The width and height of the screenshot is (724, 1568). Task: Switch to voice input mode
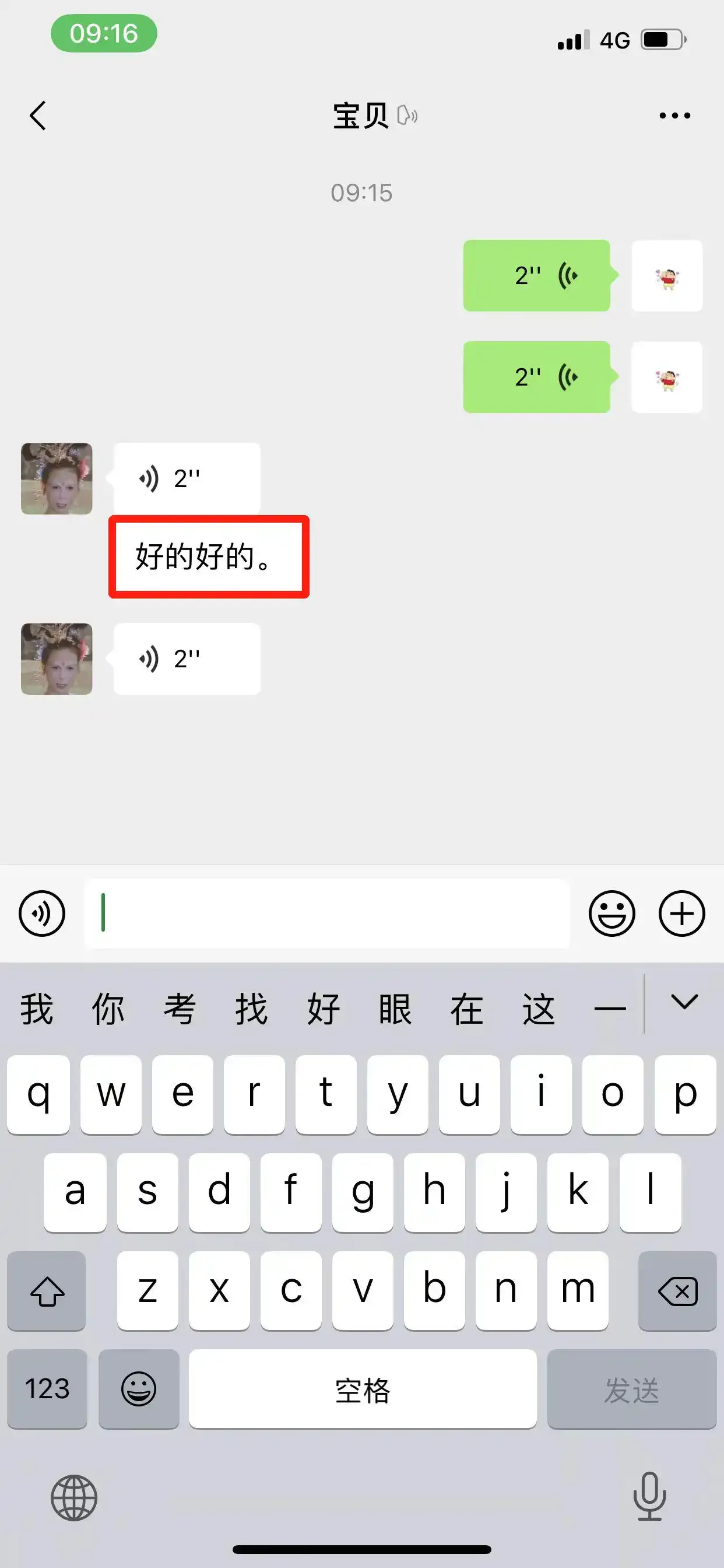point(42,913)
